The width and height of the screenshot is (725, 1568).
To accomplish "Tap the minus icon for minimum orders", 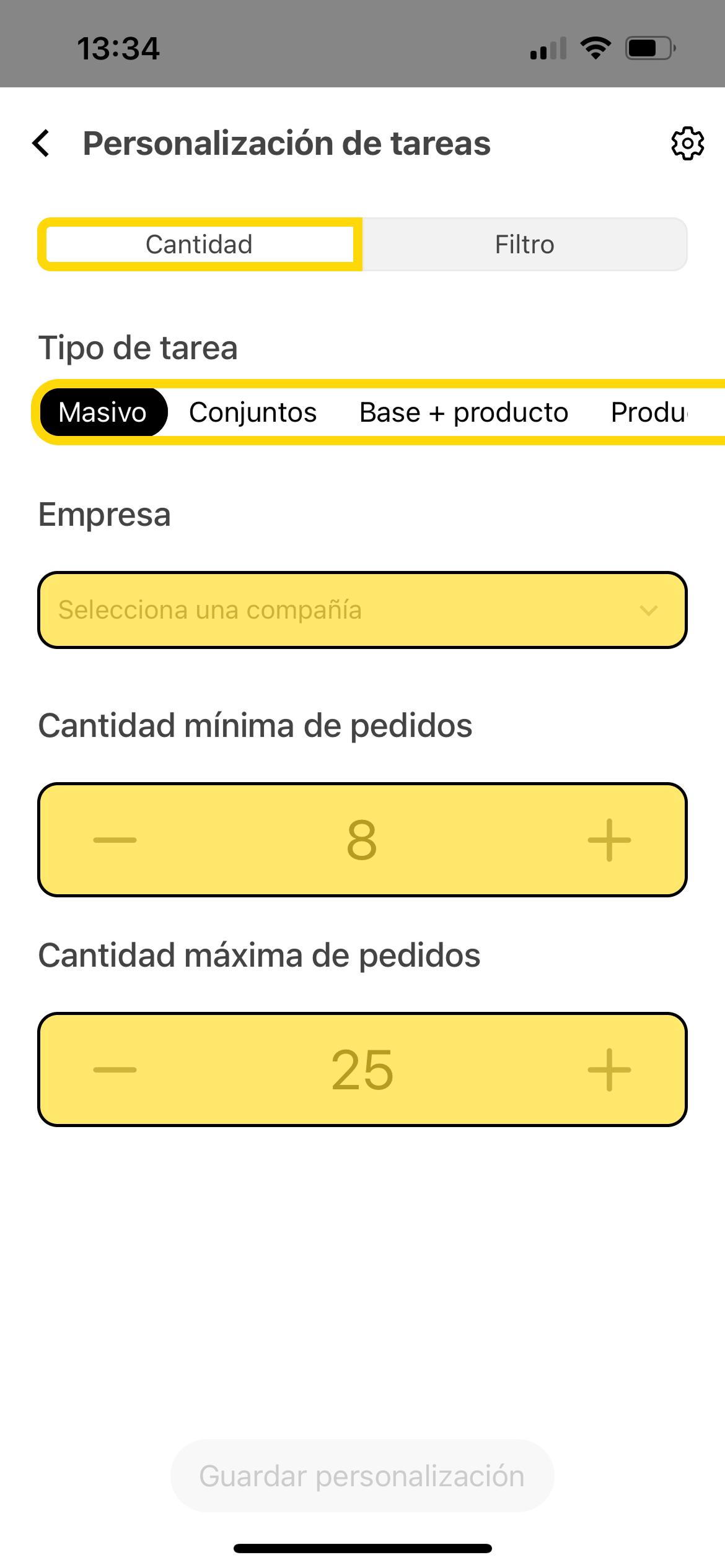I will click(115, 840).
